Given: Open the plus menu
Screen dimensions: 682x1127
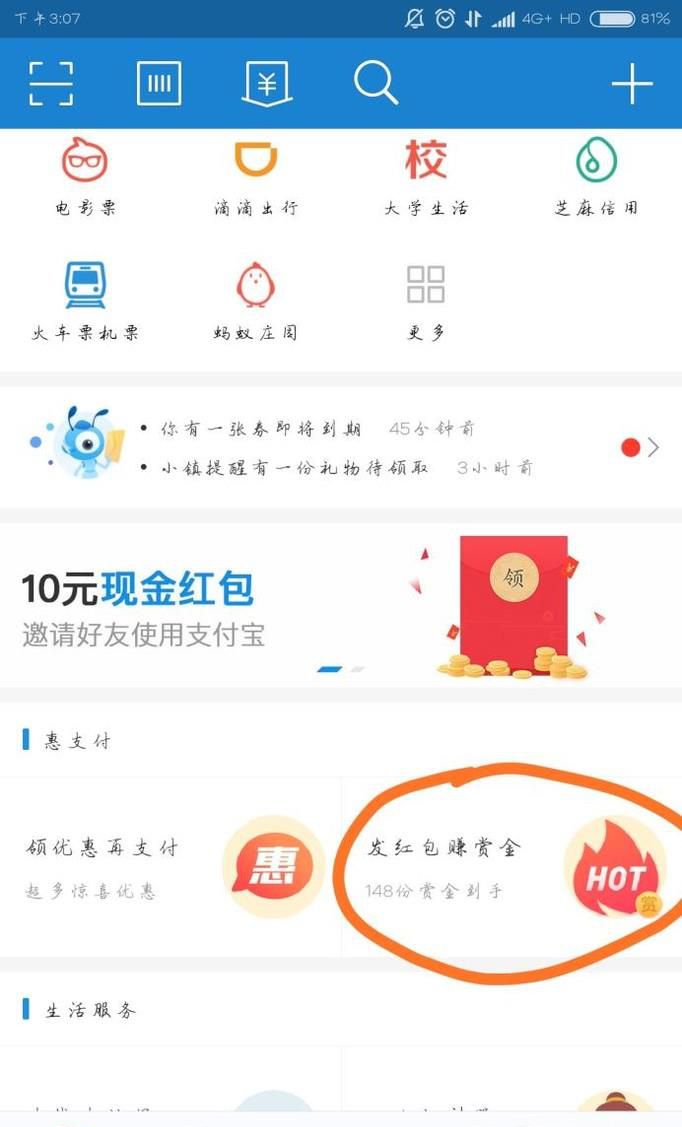Looking at the screenshot, I should (x=632, y=84).
